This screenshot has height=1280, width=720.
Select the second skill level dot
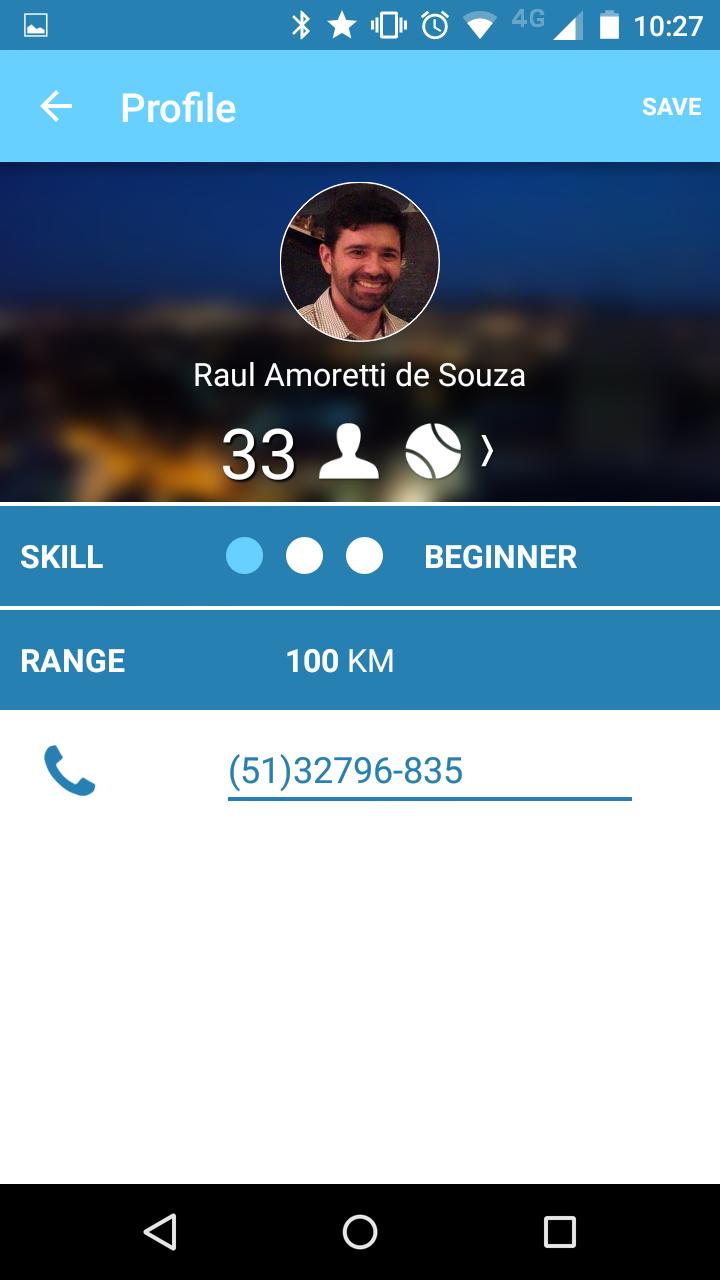click(305, 556)
